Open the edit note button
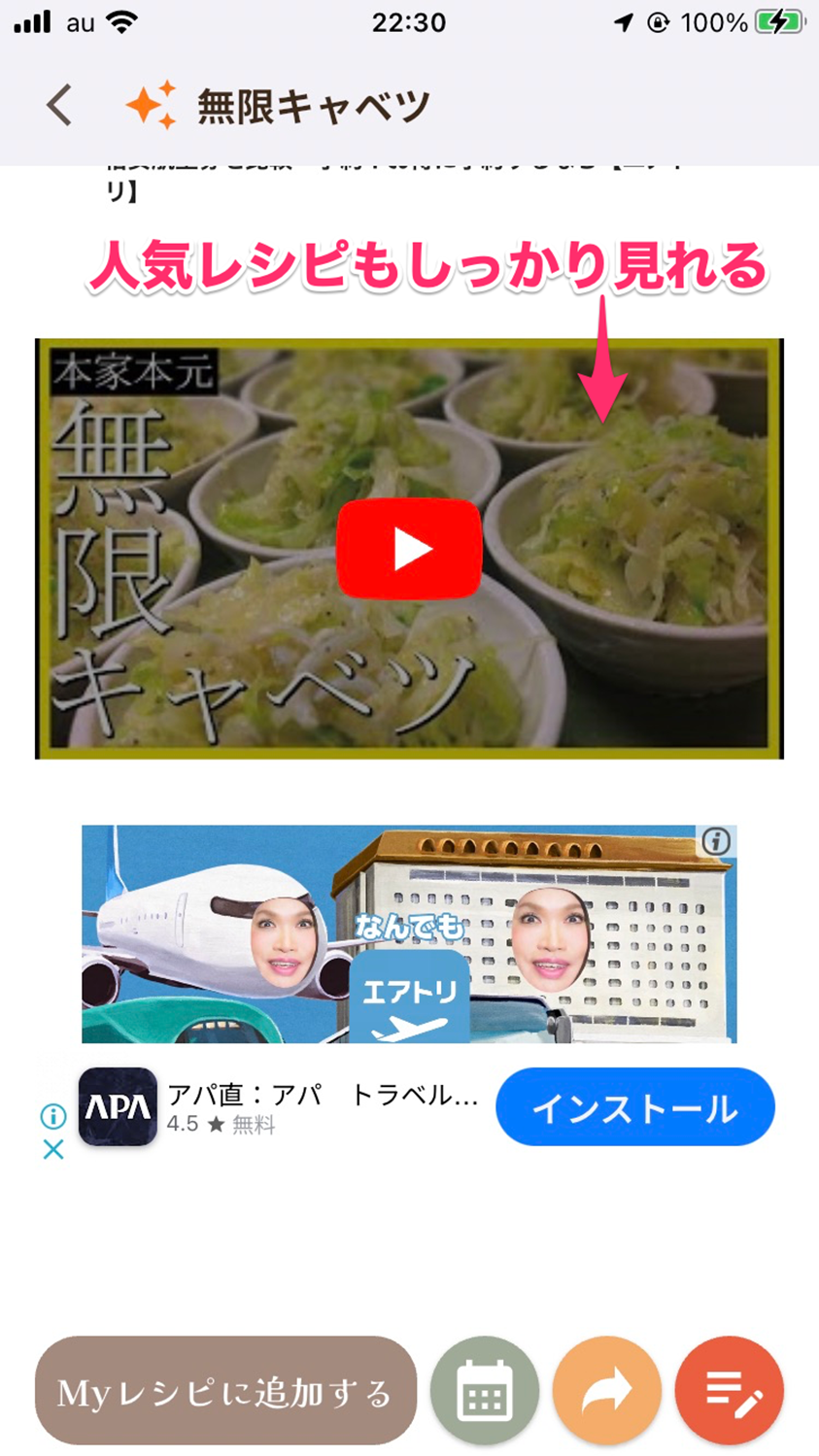 click(730, 1391)
